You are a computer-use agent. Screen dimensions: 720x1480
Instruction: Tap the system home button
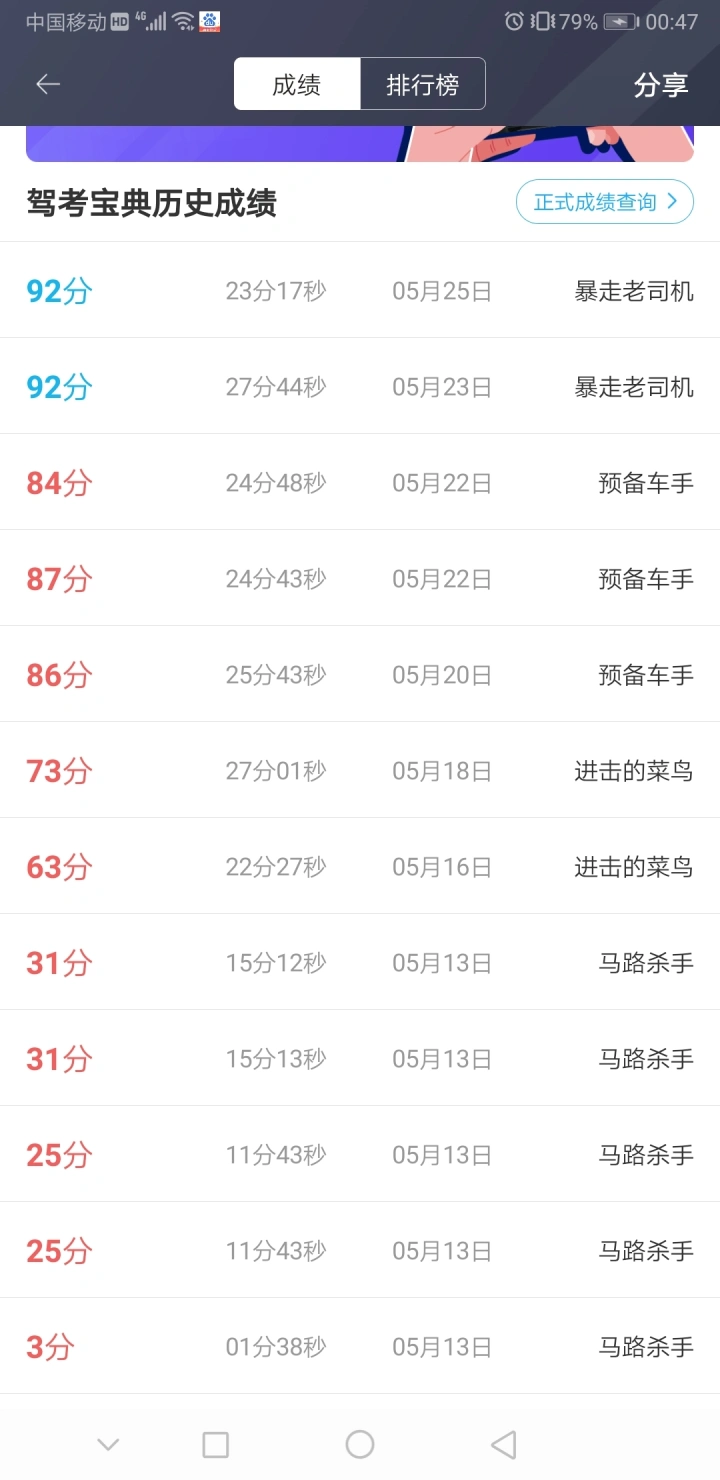pyautogui.click(x=360, y=1444)
